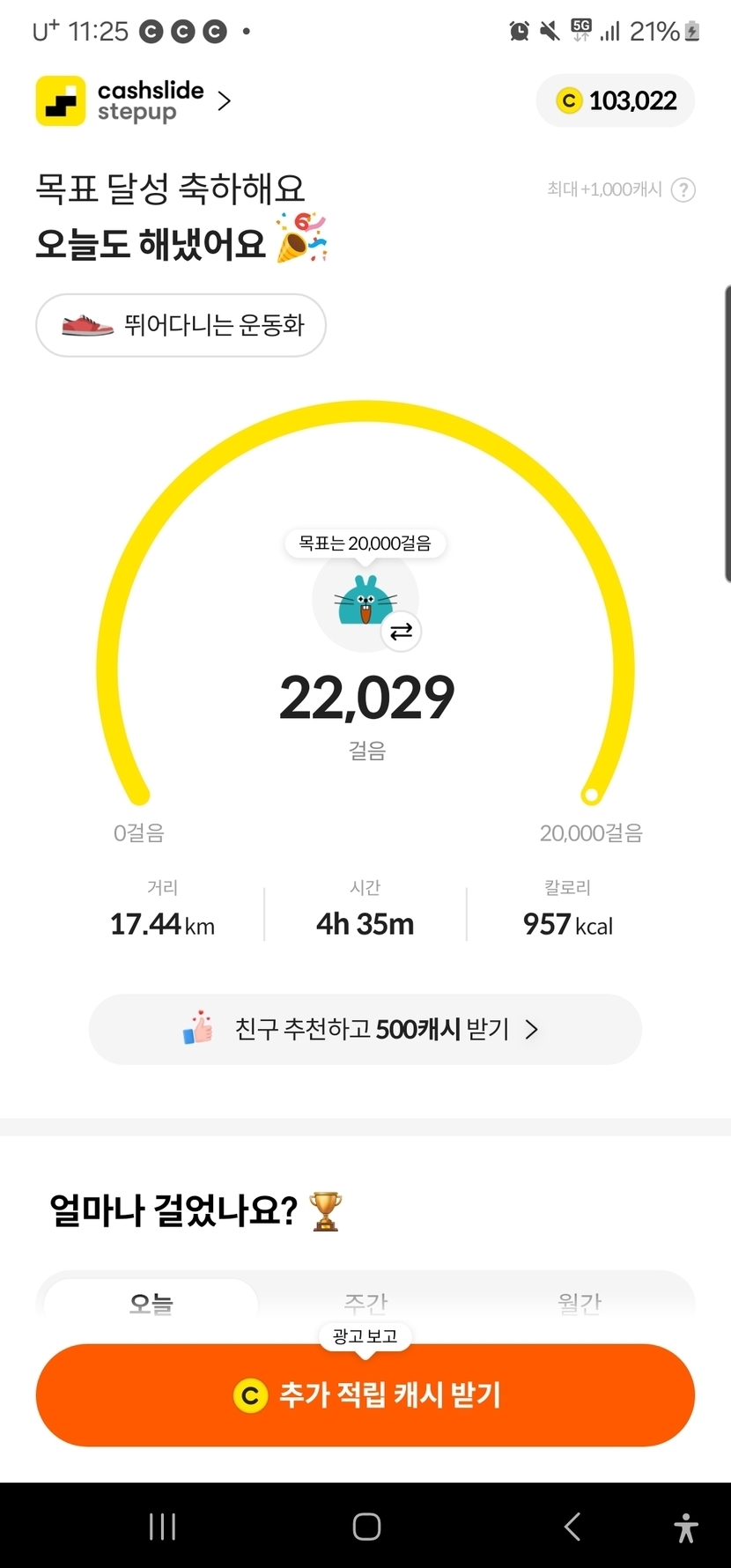Viewport: 731px width, 1568px height.
Task: Go back with the system back button
Action: coord(572,1527)
